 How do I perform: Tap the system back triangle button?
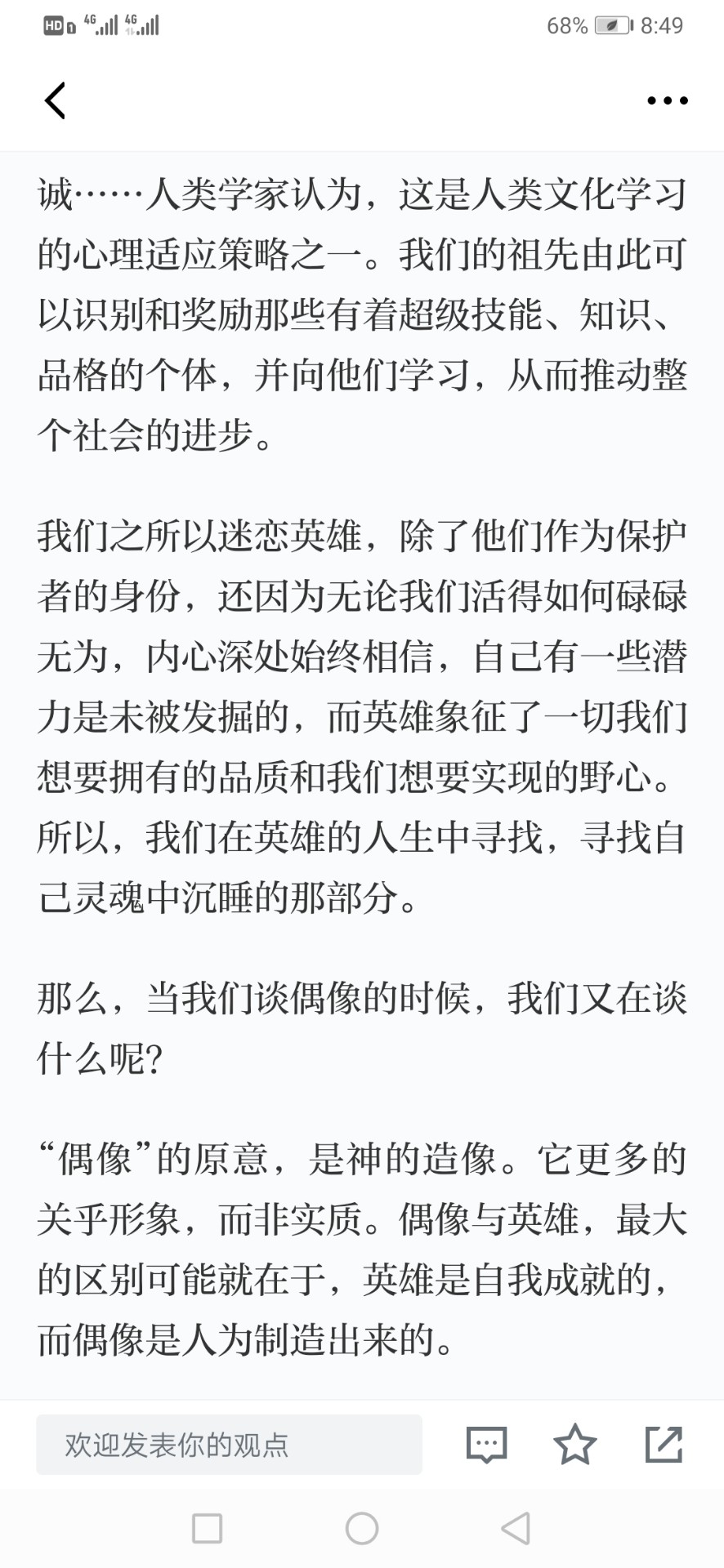516,1528
